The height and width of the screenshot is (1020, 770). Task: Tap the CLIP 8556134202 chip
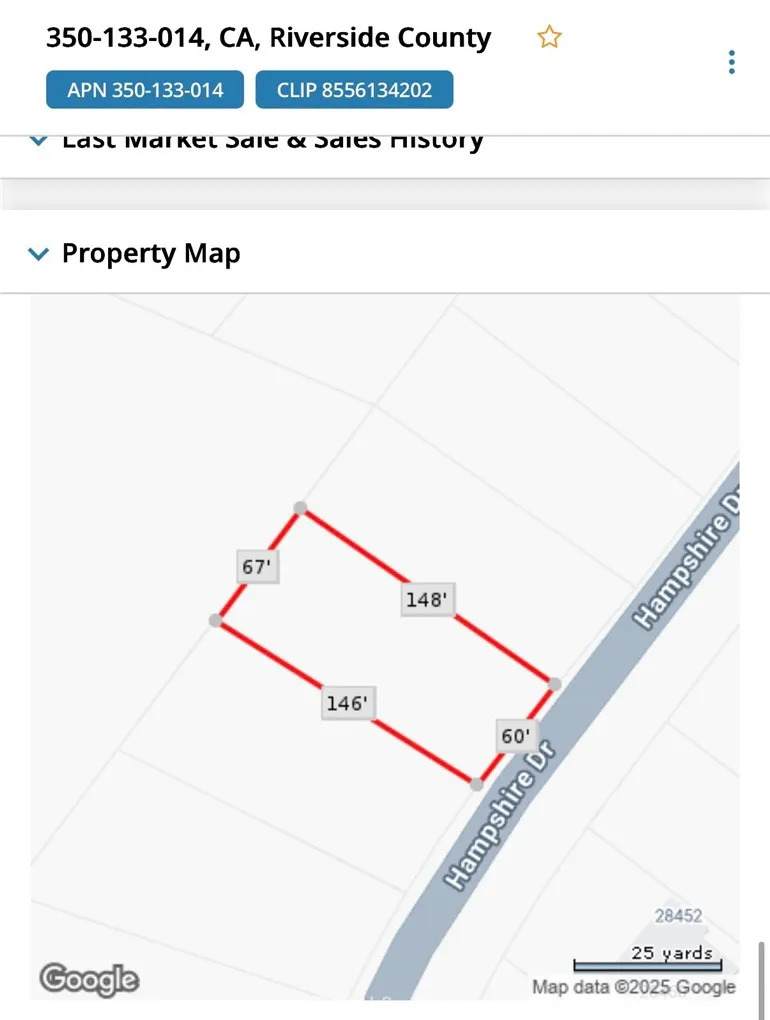pyautogui.click(x=354, y=90)
